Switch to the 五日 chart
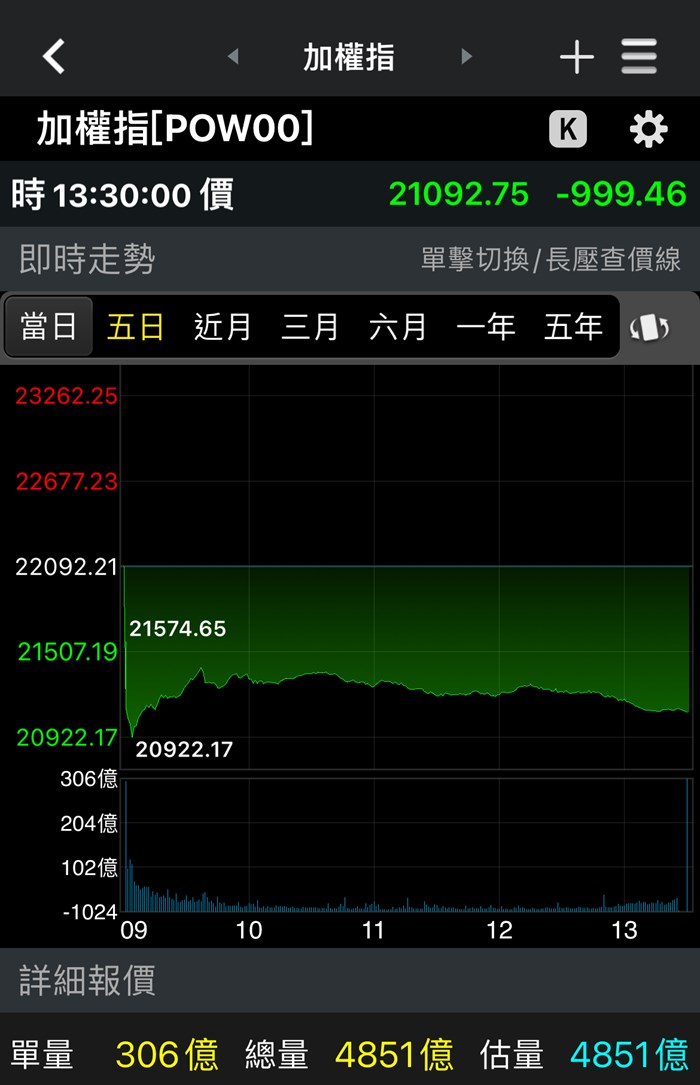700x1085 pixels. pyautogui.click(x=135, y=326)
